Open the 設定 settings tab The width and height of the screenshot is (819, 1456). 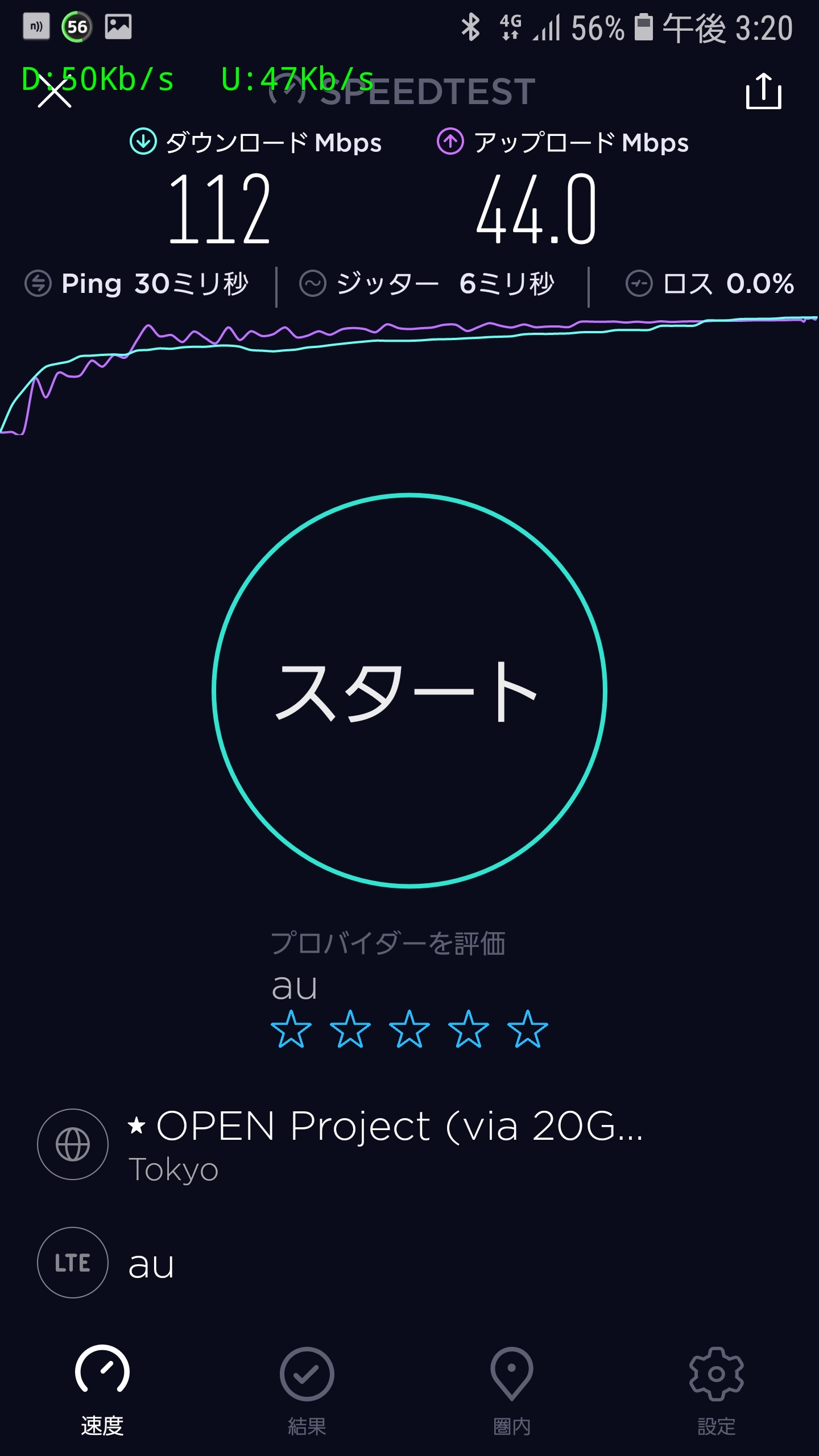[x=716, y=1388]
